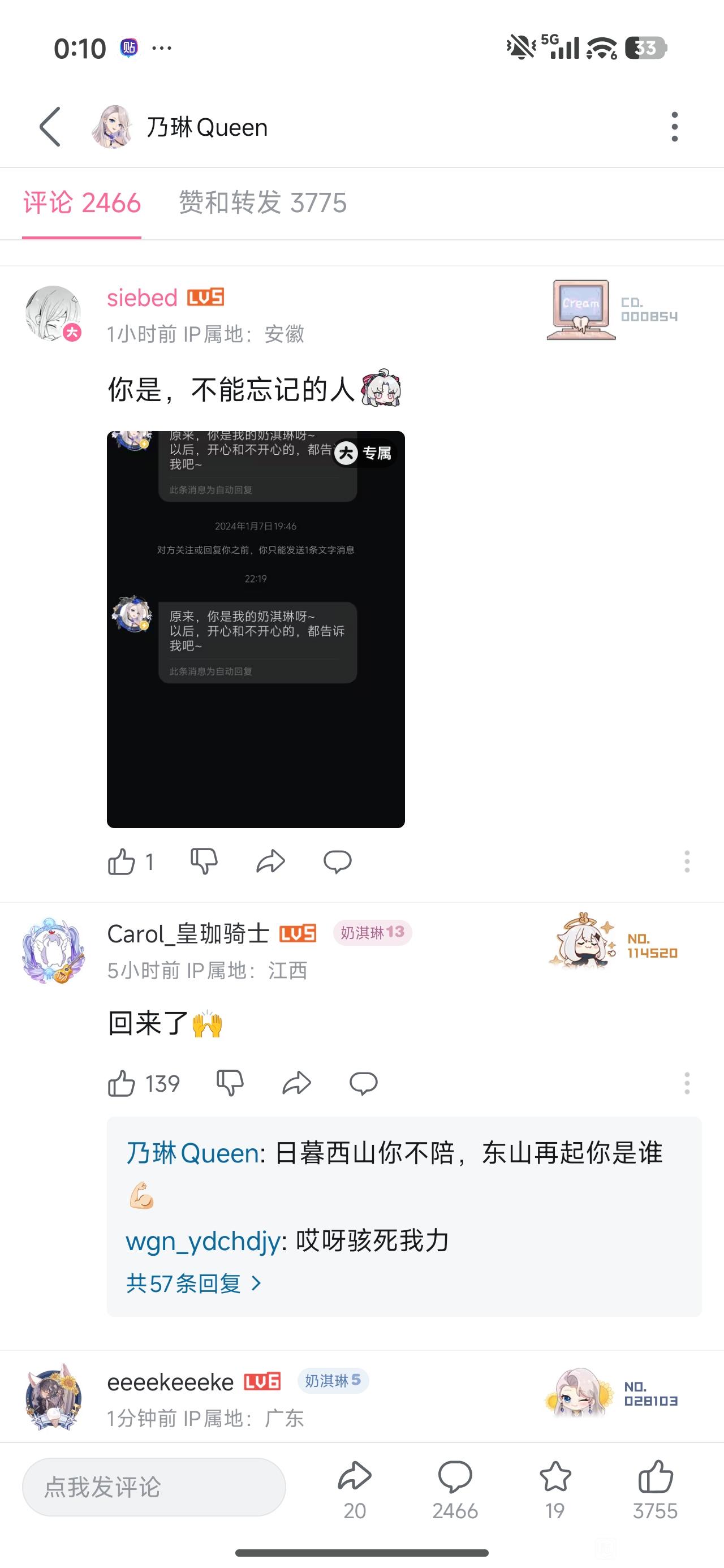Viewport: 724px width, 1568px height.
Task: Share siebed's comment
Action: 270,861
